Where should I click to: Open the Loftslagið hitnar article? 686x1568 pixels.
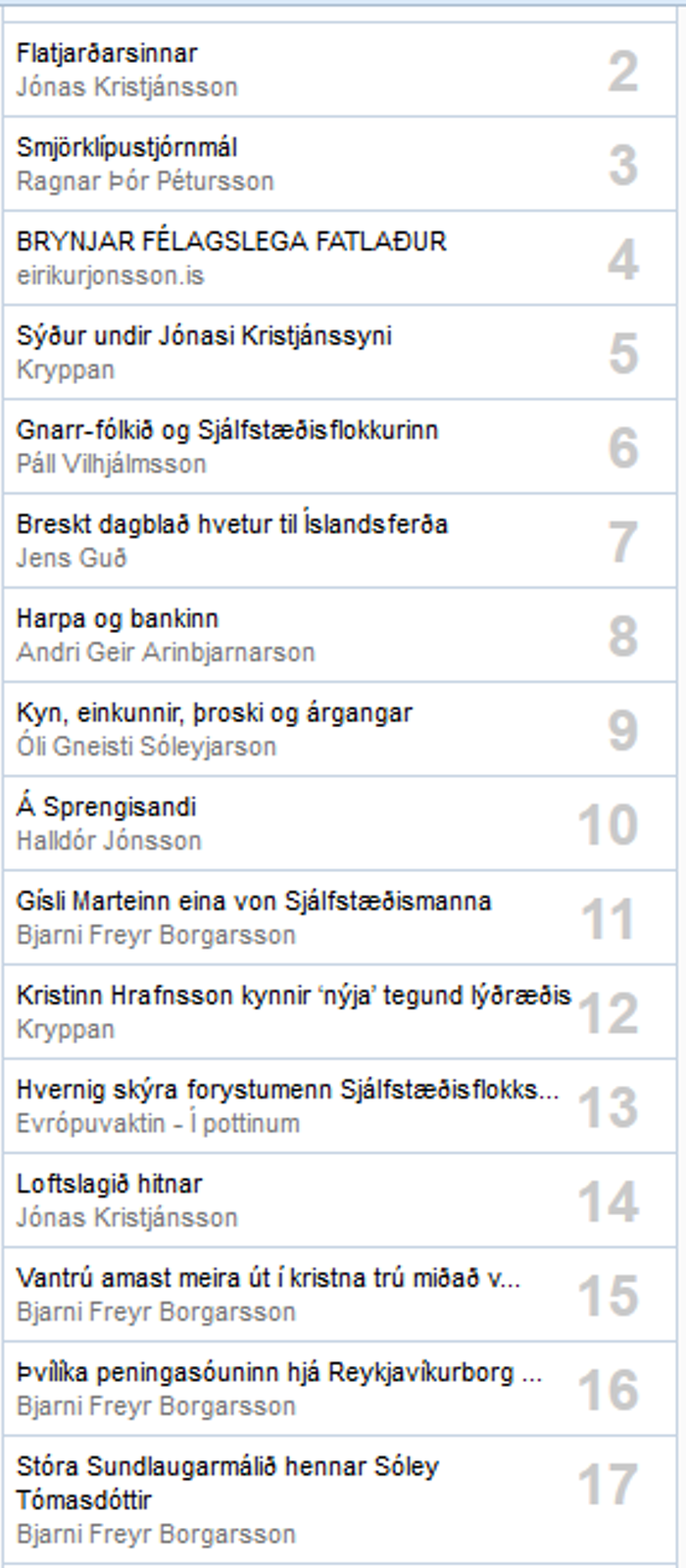[x=109, y=1184]
